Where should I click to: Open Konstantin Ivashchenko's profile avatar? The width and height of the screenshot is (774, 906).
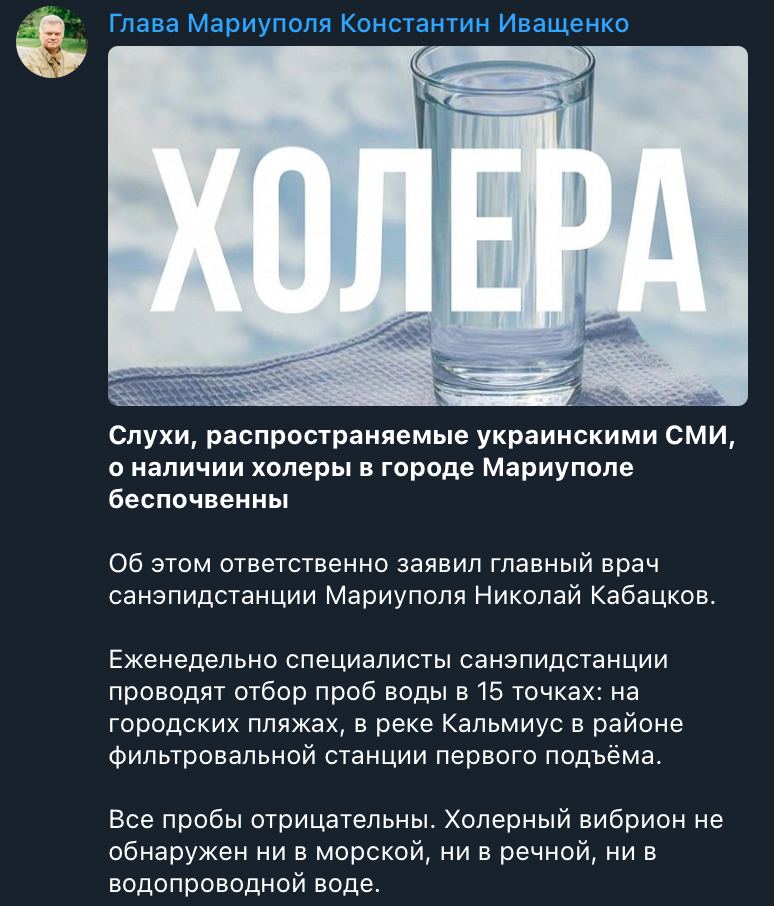[52, 42]
